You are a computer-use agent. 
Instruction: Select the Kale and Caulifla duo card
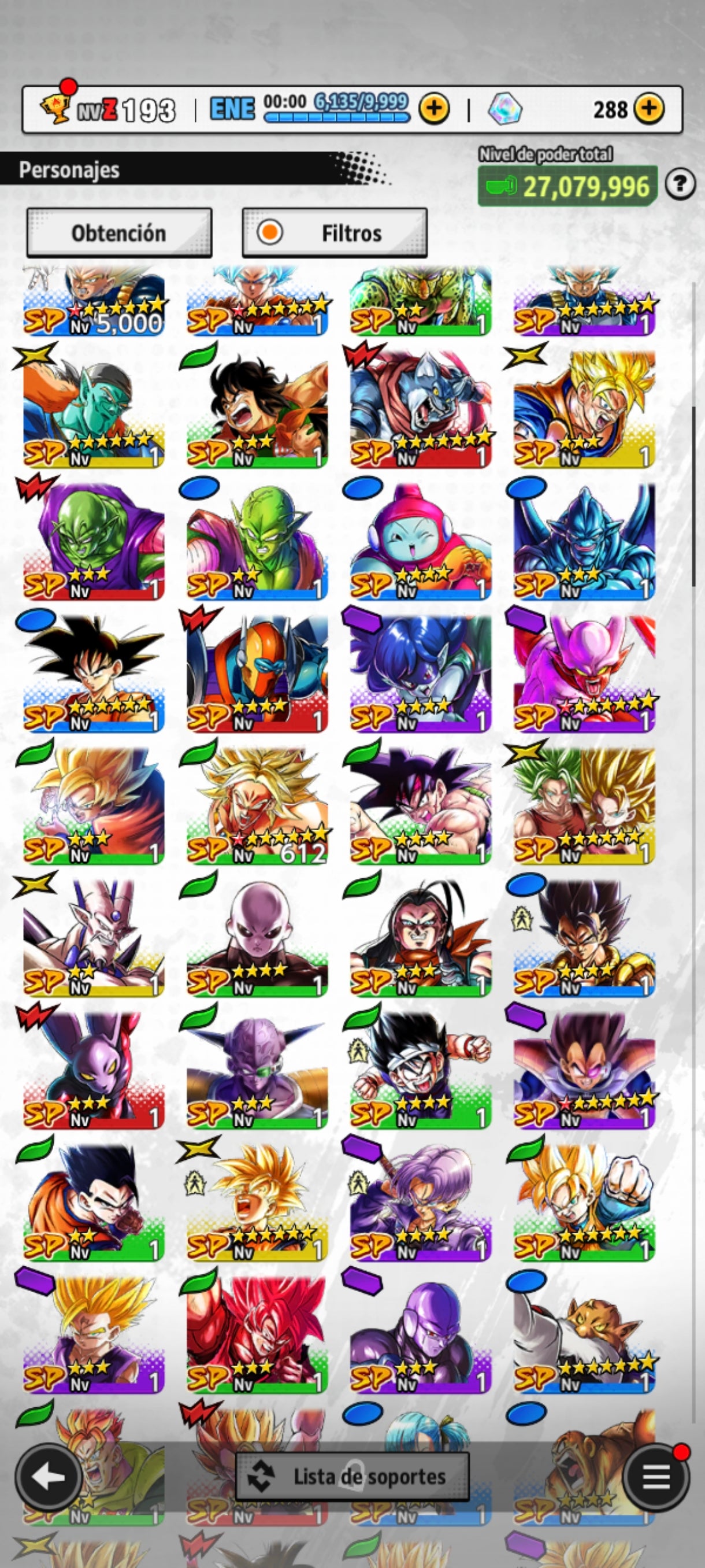click(584, 804)
